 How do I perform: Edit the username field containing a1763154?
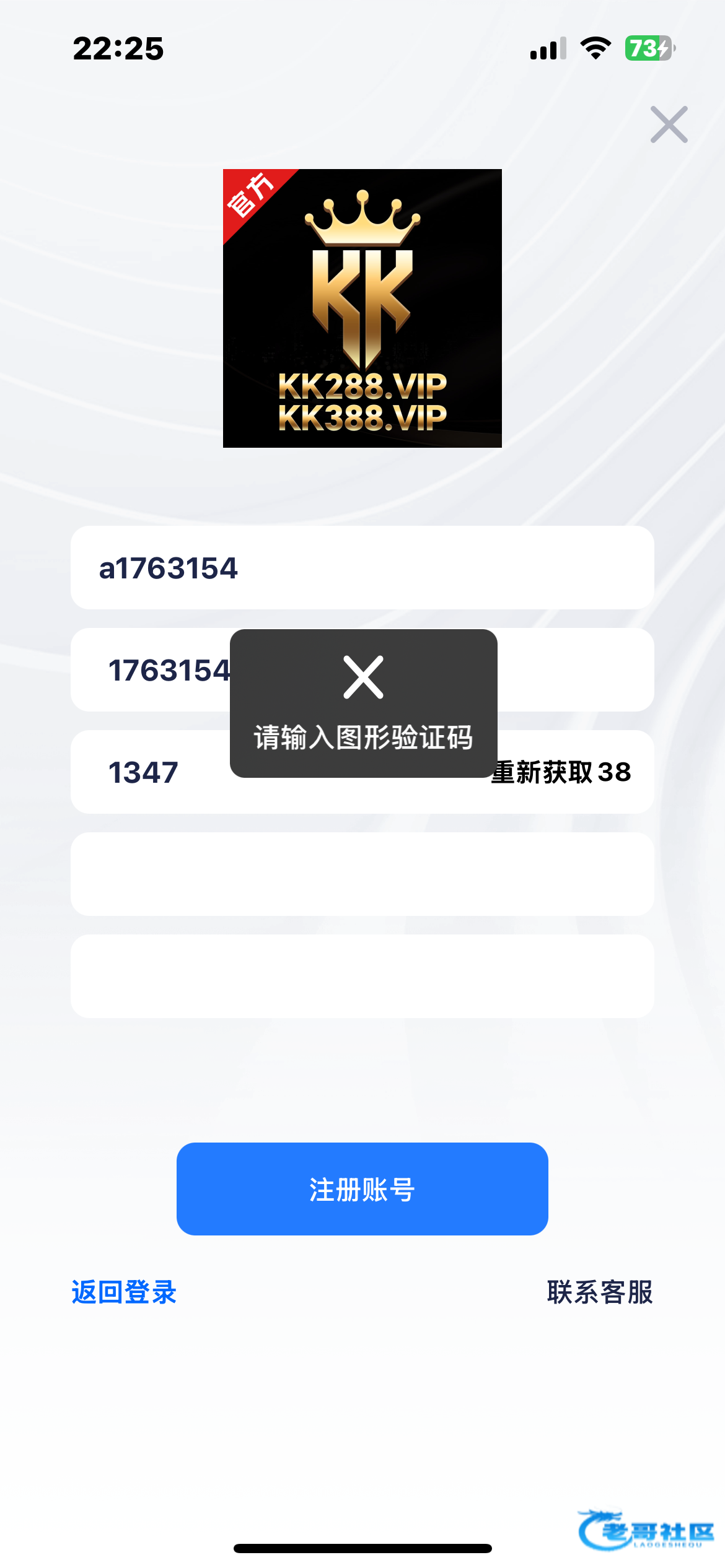tap(362, 568)
